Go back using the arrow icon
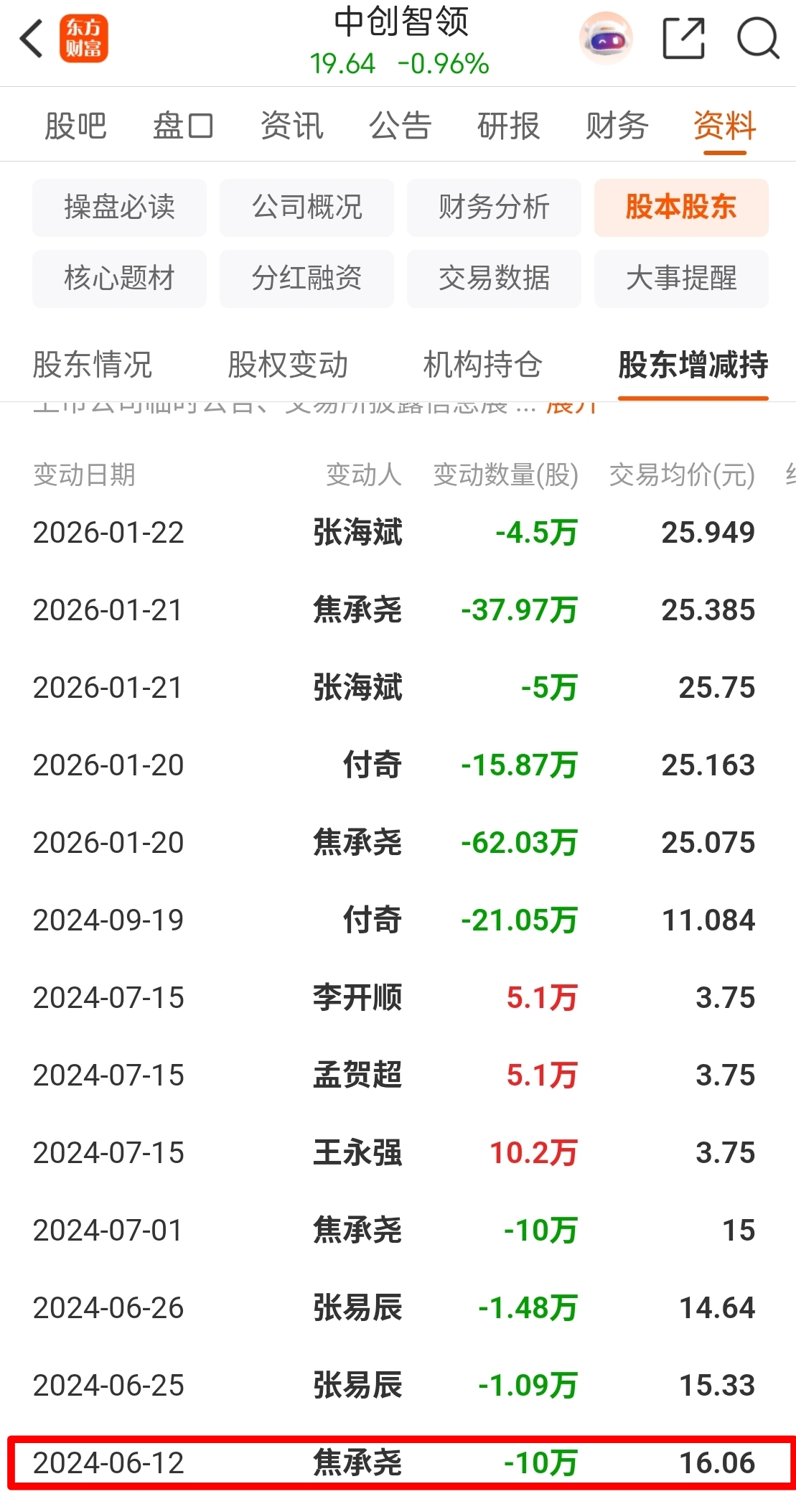Viewport: 796px width, 1512px height. [32, 39]
